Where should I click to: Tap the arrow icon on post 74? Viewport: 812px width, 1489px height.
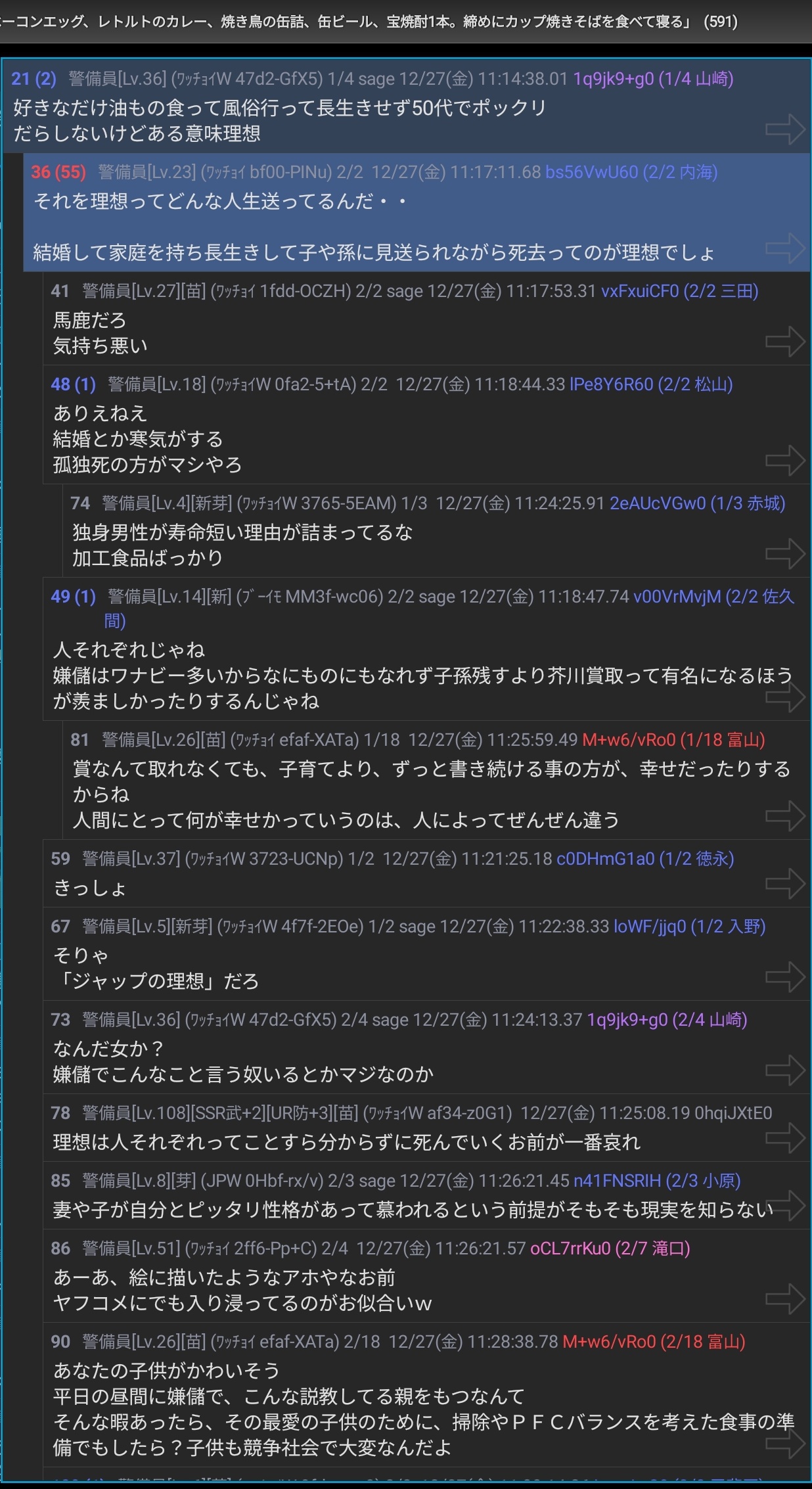pos(785,553)
